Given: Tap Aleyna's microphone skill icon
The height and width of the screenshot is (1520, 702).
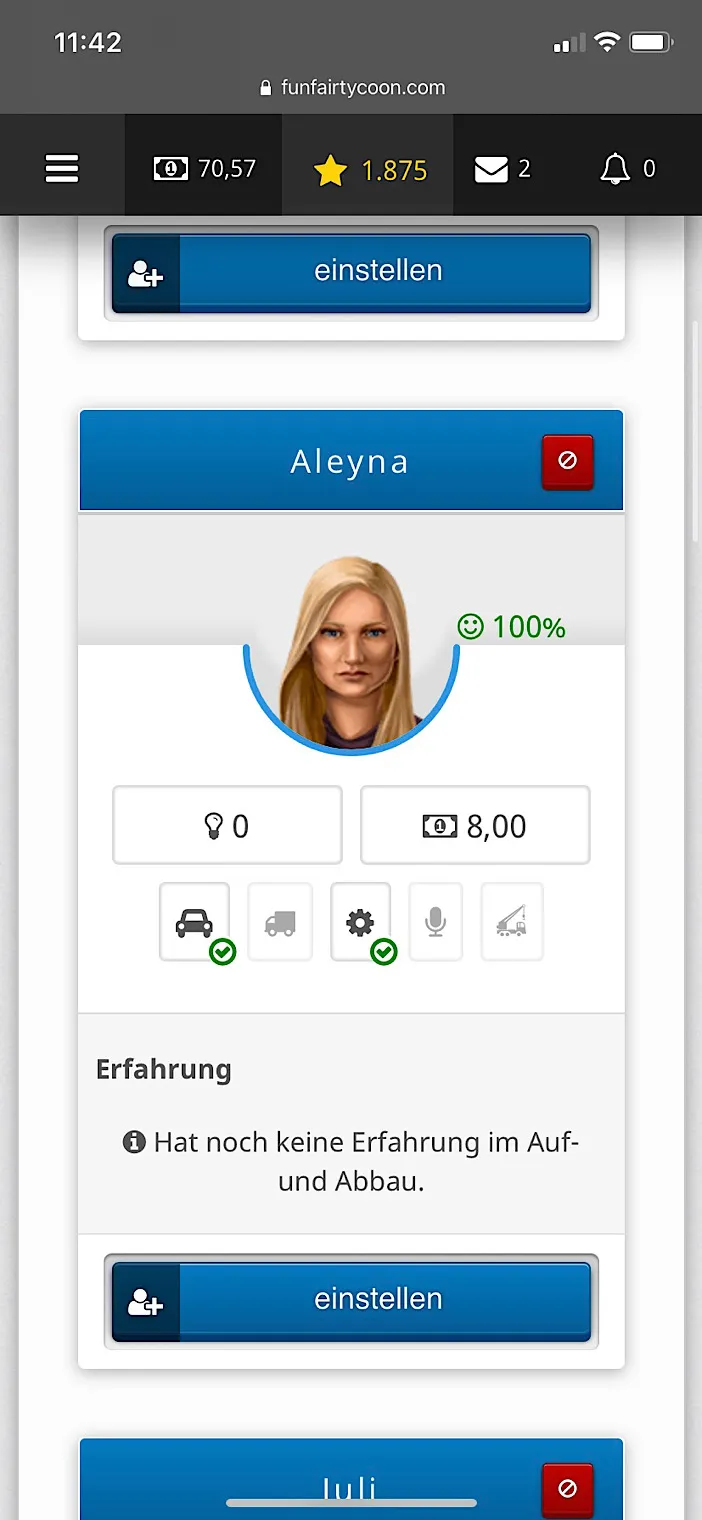Looking at the screenshot, I should pyautogui.click(x=435, y=922).
